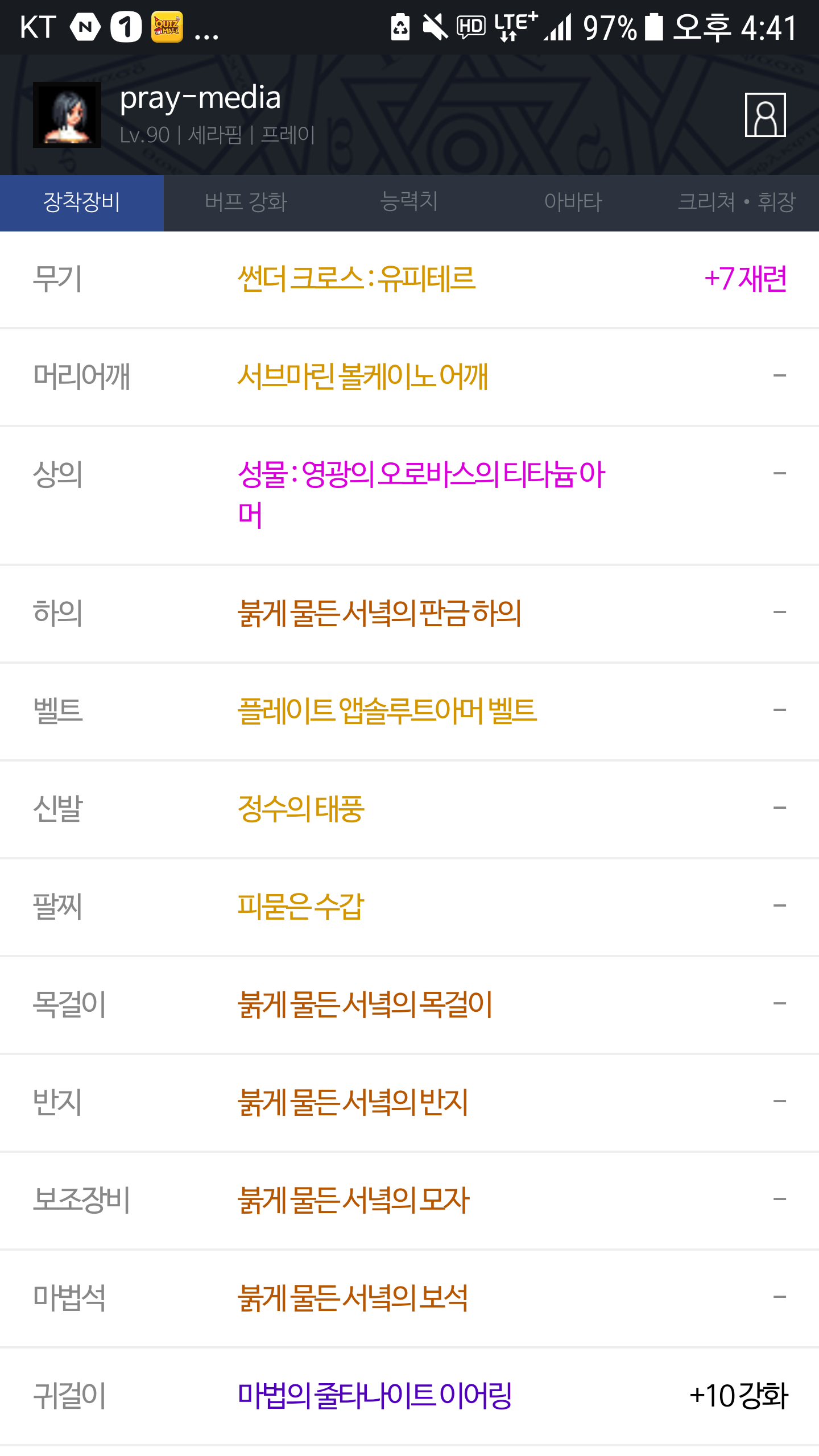The image size is (819, 1456).
Task: Open 붉게 물든 서녘의 목걸이
Action: tap(365, 1004)
